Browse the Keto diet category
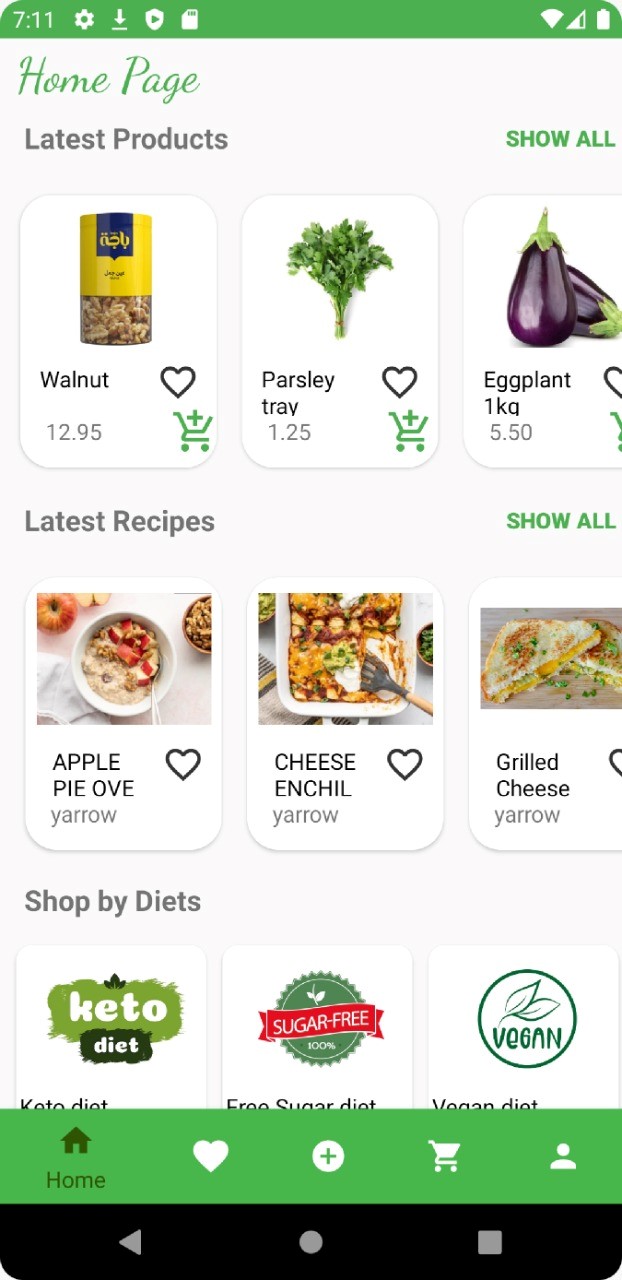The width and height of the screenshot is (622, 1280). (x=112, y=1020)
